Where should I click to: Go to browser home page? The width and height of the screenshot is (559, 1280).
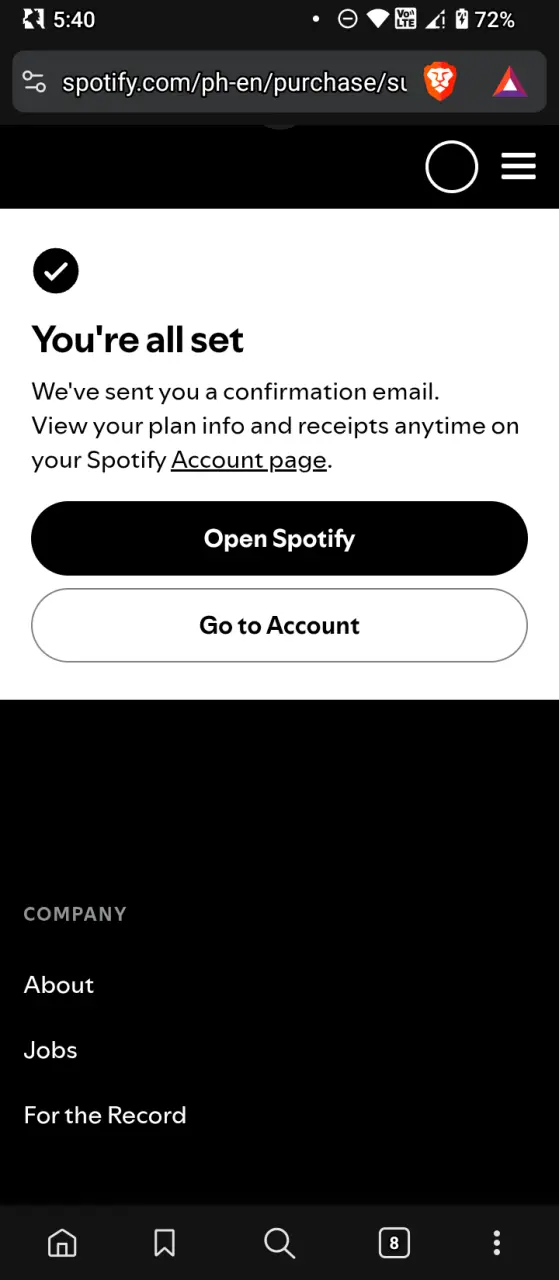62,1243
